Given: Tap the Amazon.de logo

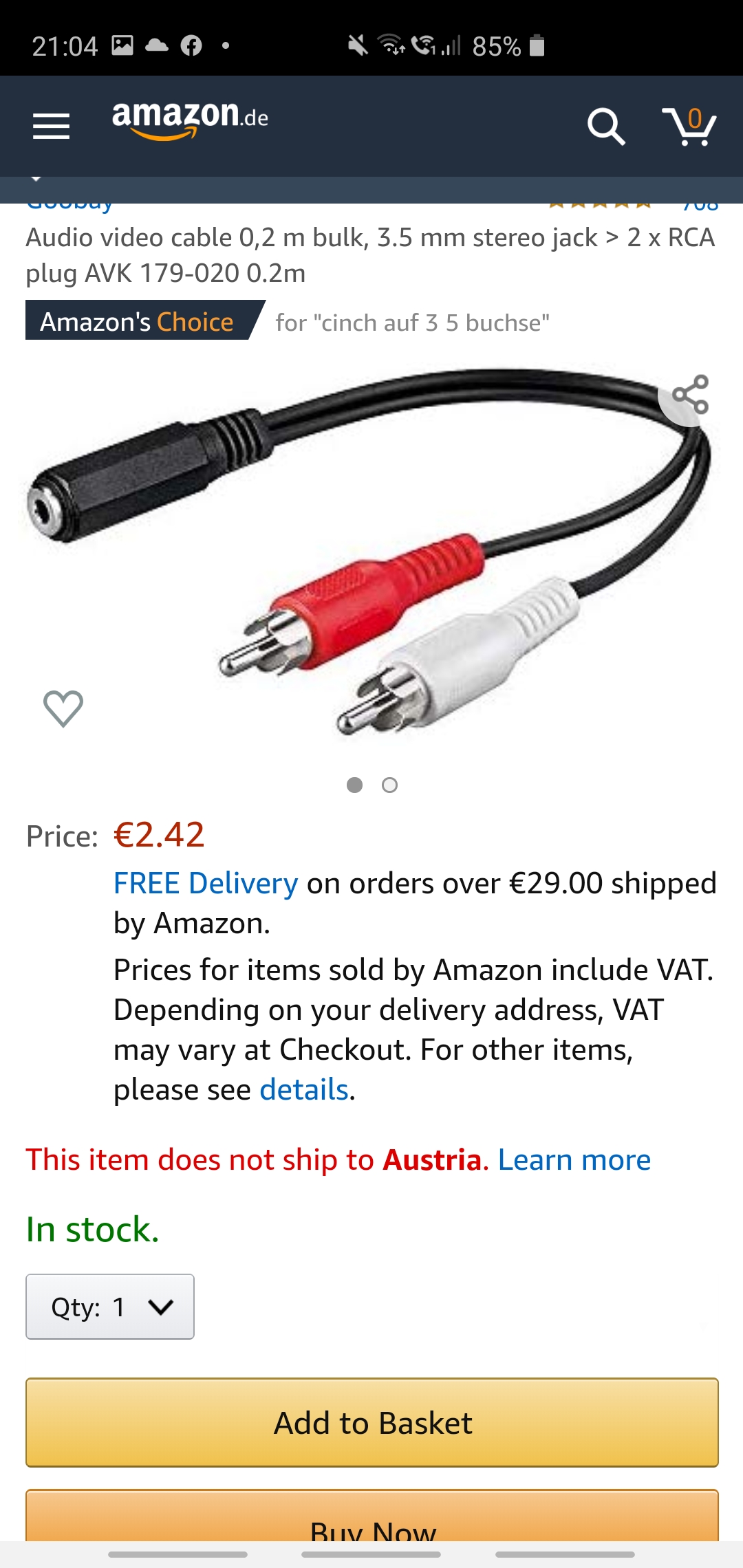Looking at the screenshot, I should [190, 120].
